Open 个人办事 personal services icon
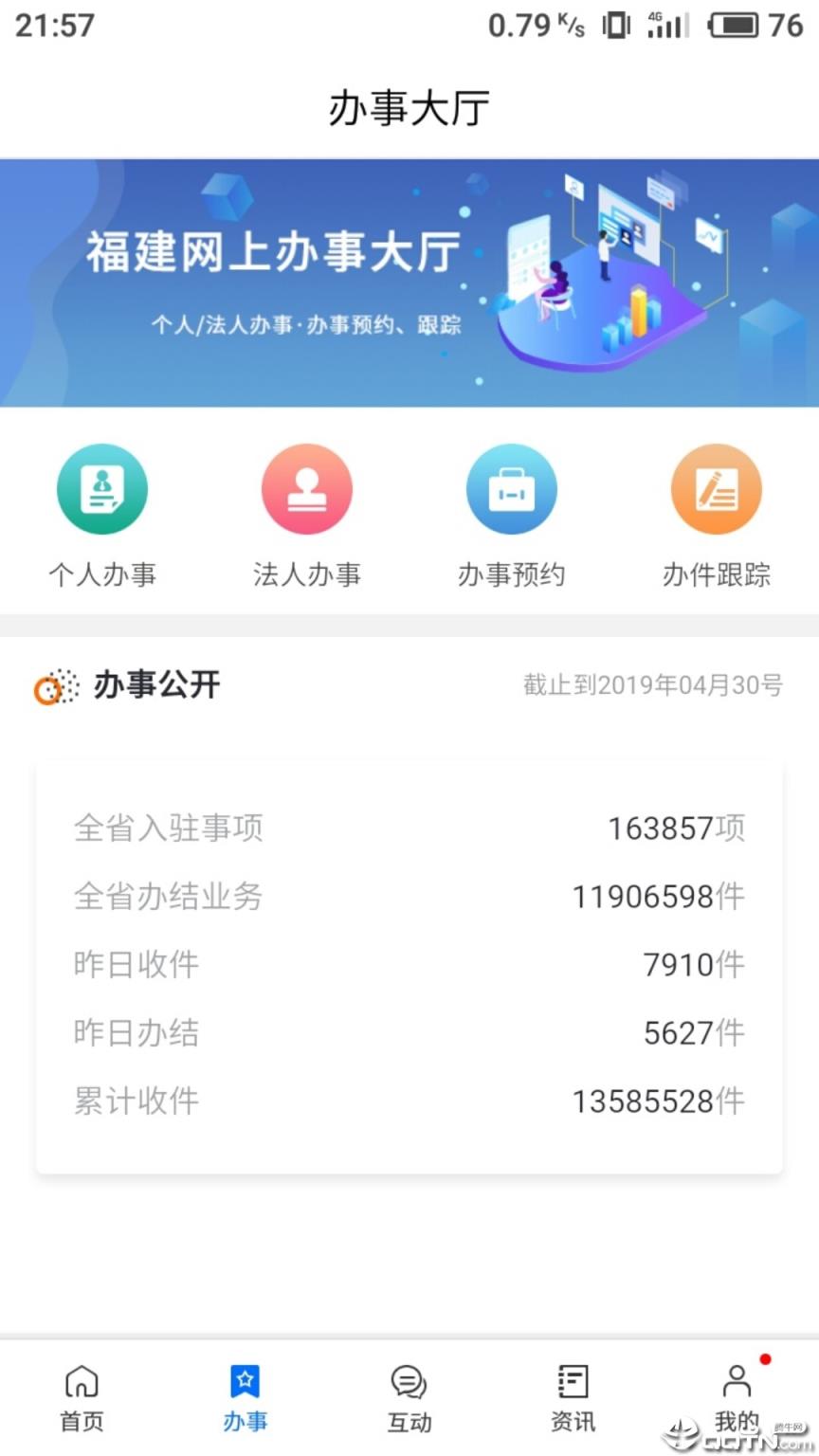Image resolution: width=819 pixels, height=1456 pixels. click(102, 488)
